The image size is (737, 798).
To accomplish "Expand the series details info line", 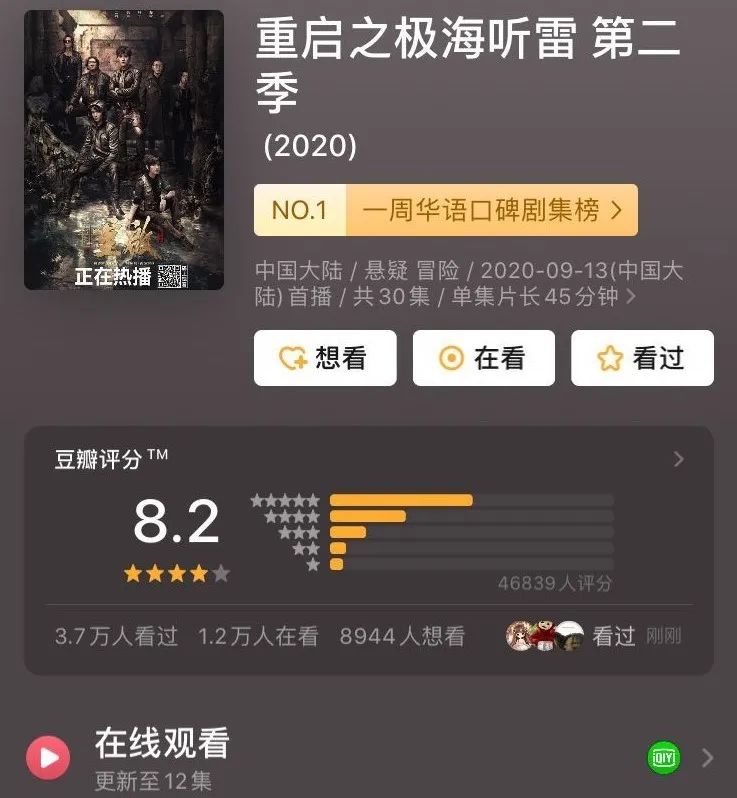I will pos(631,297).
